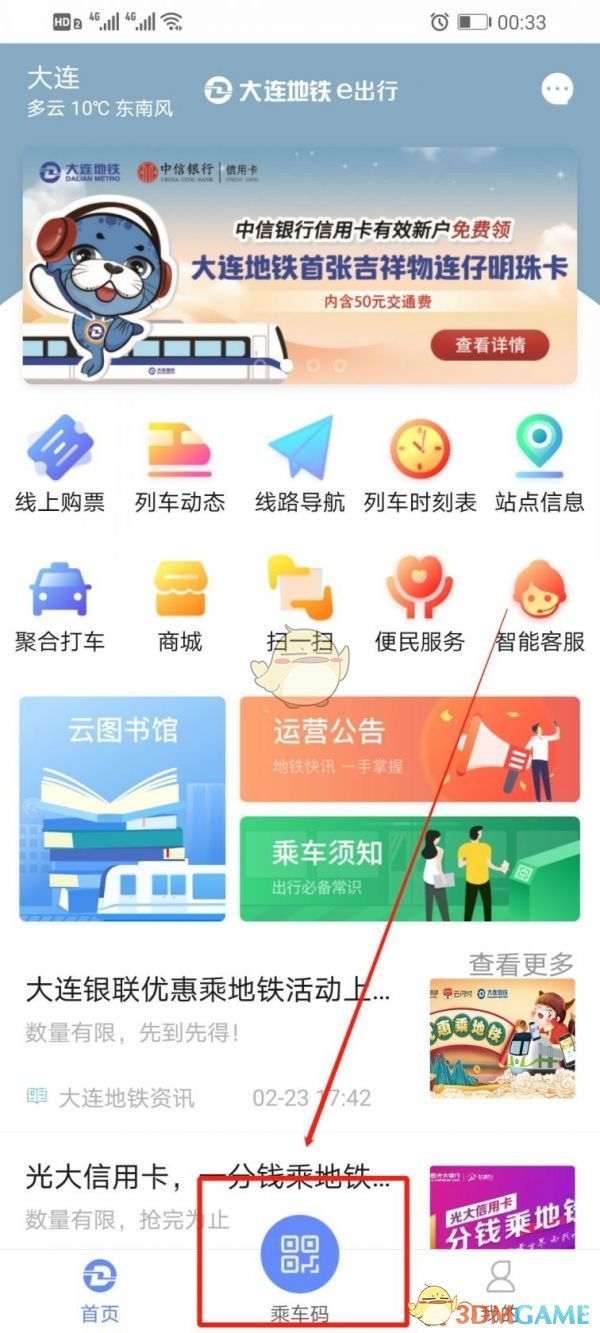
Task: Switch to the 首页 tab
Action: click(x=99, y=1288)
